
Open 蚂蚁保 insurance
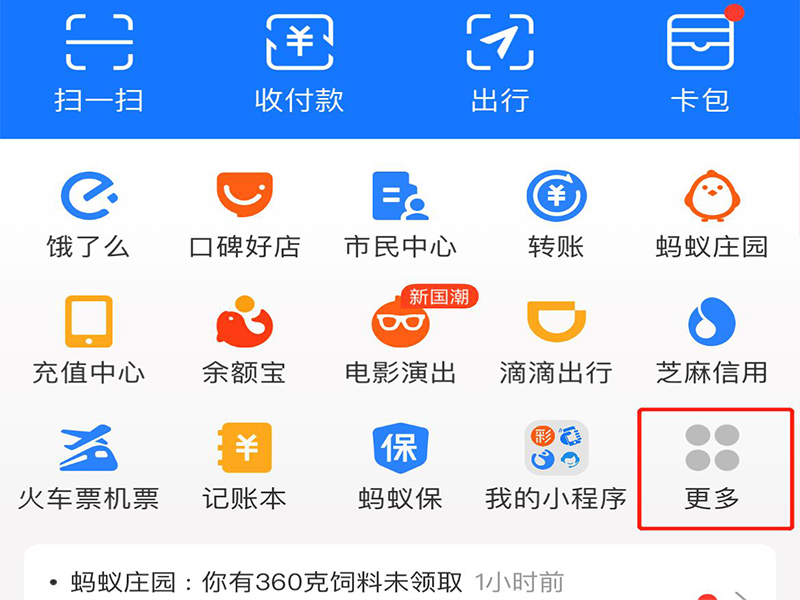[400, 465]
